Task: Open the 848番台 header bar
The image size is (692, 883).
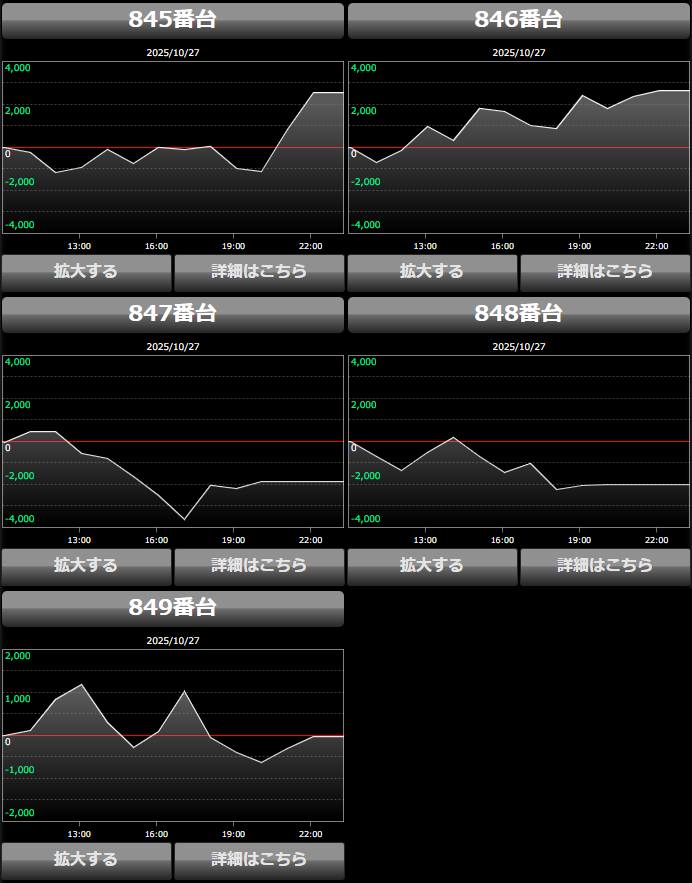Action: (519, 314)
